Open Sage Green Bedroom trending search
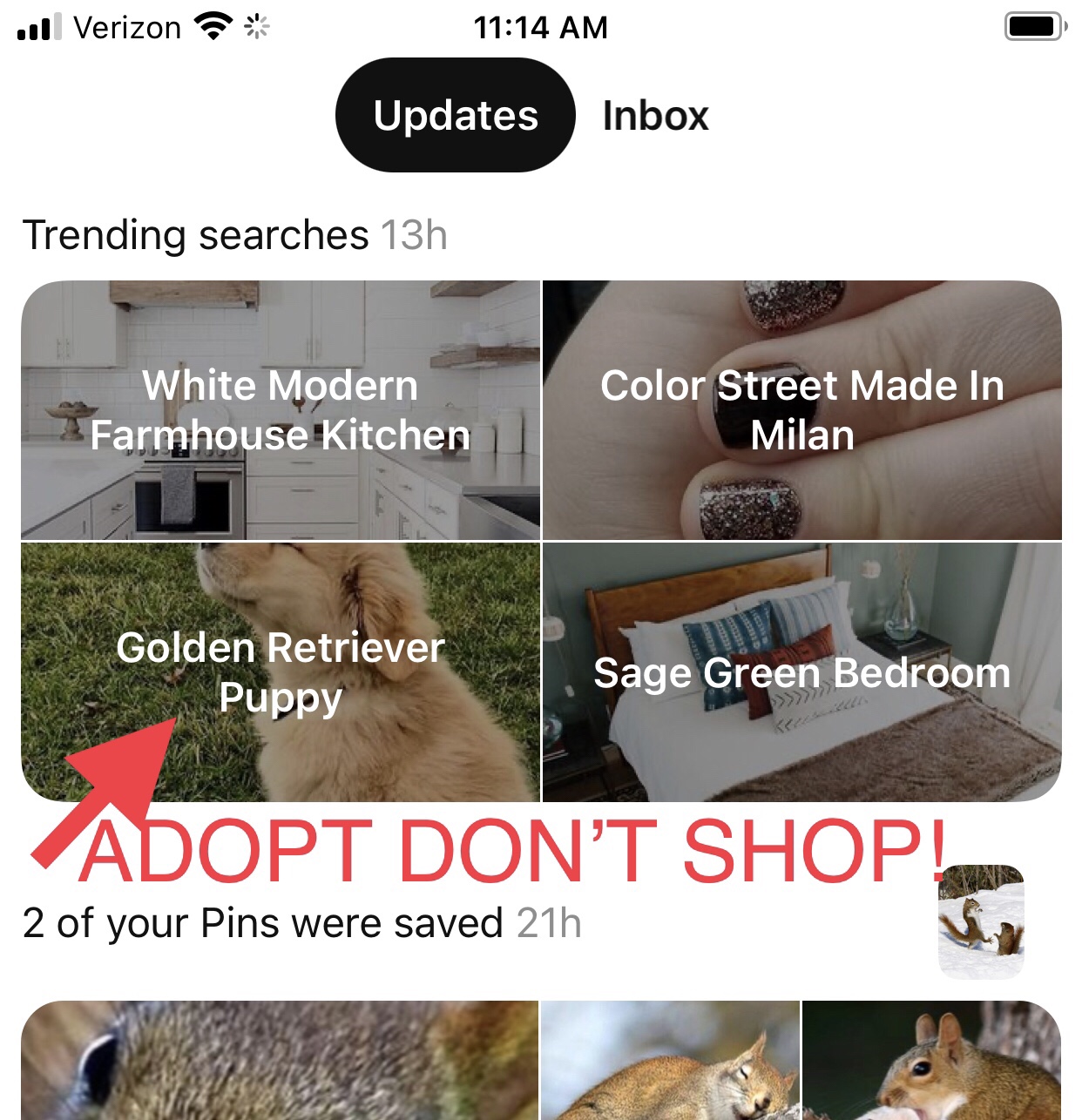This screenshot has width=1082, height=1120. point(801,671)
